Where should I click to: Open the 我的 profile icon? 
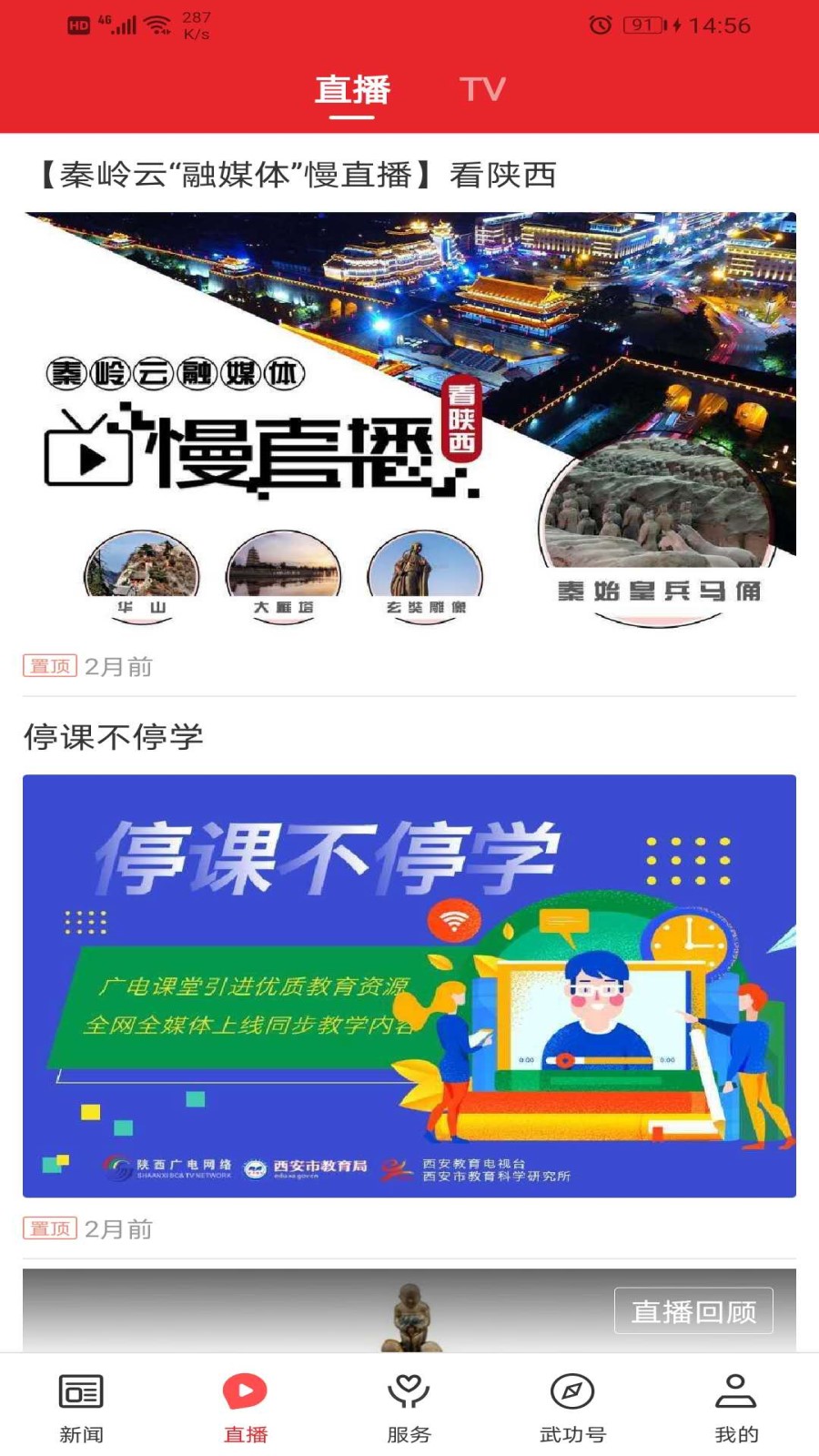[735, 1391]
